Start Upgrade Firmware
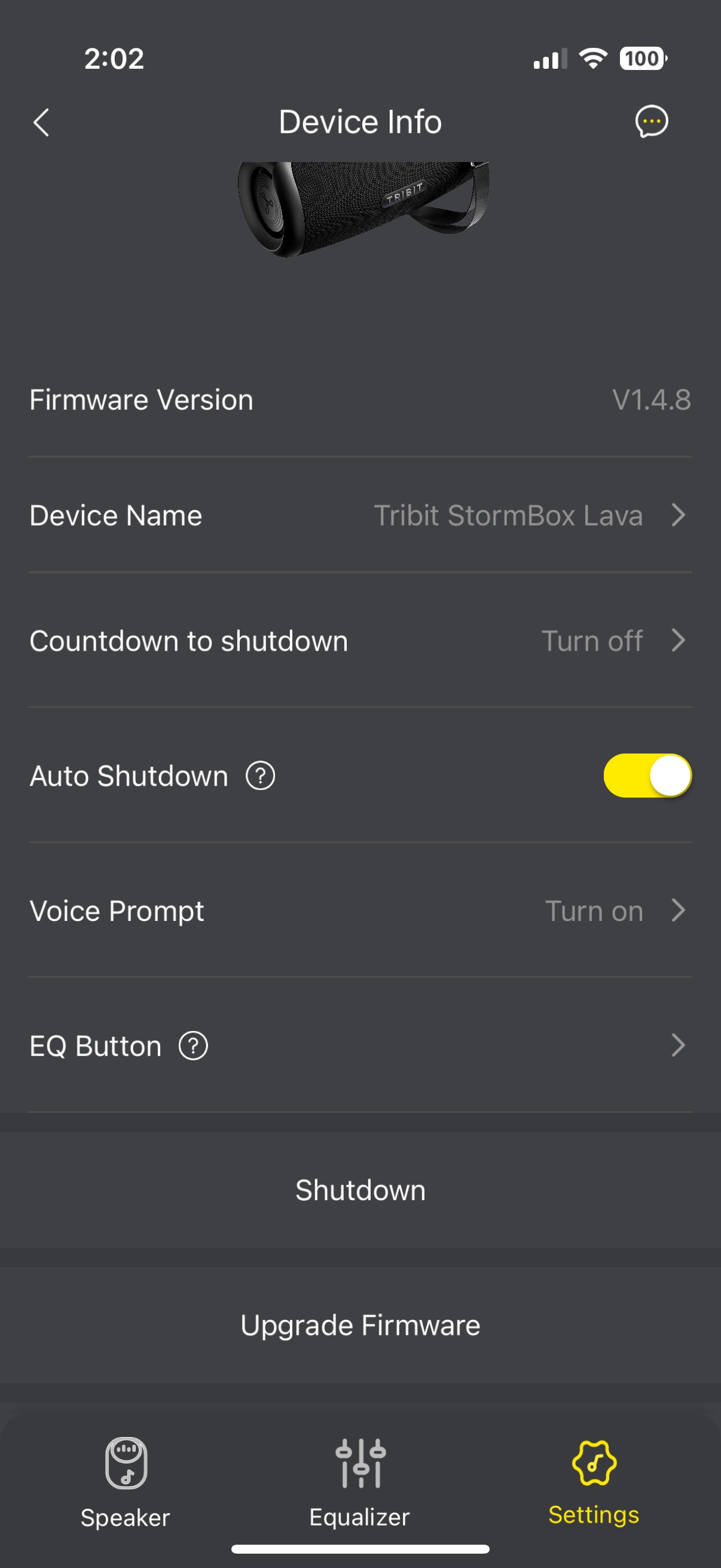Image resolution: width=721 pixels, height=1568 pixels. point(360,1325)
